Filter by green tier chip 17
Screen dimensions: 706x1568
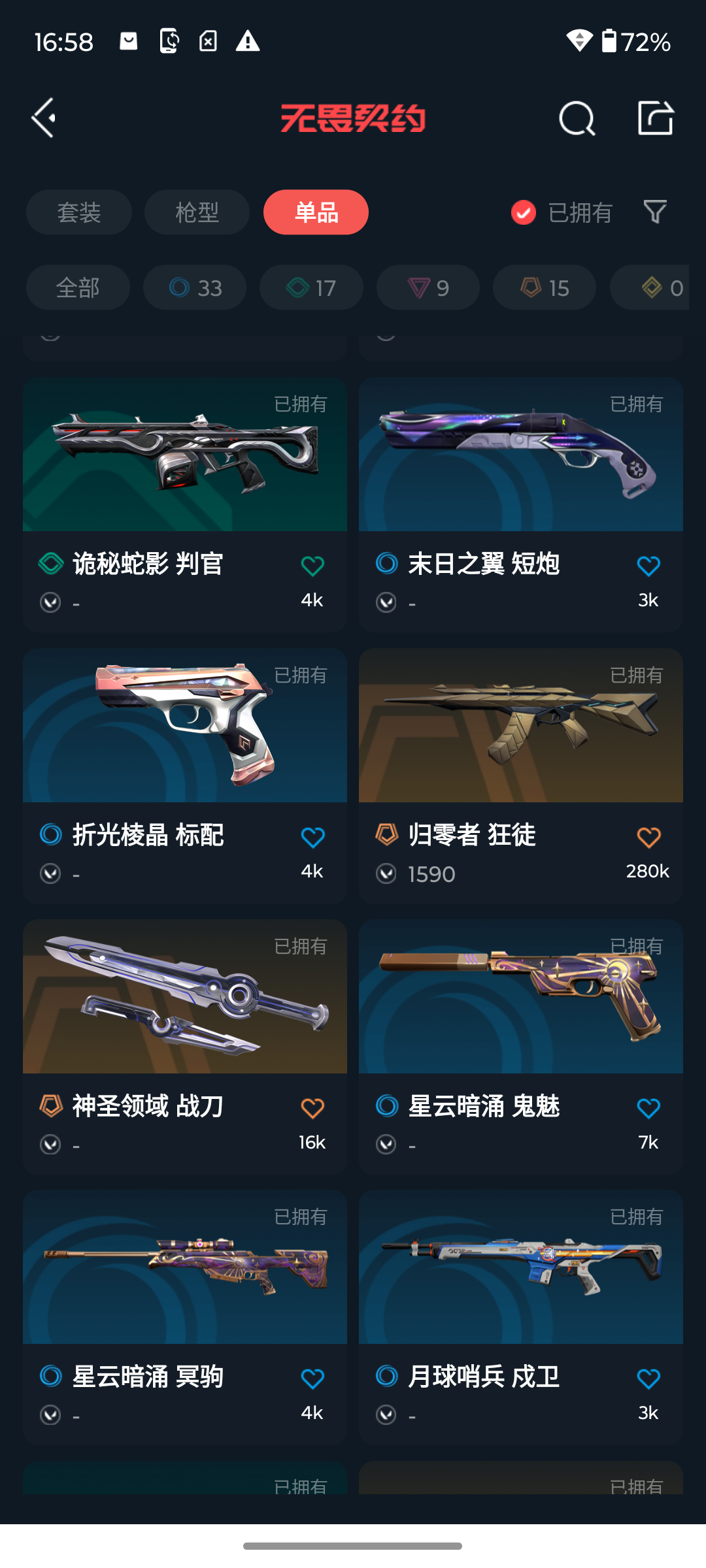pyautogui.click(x=311, y=287)
